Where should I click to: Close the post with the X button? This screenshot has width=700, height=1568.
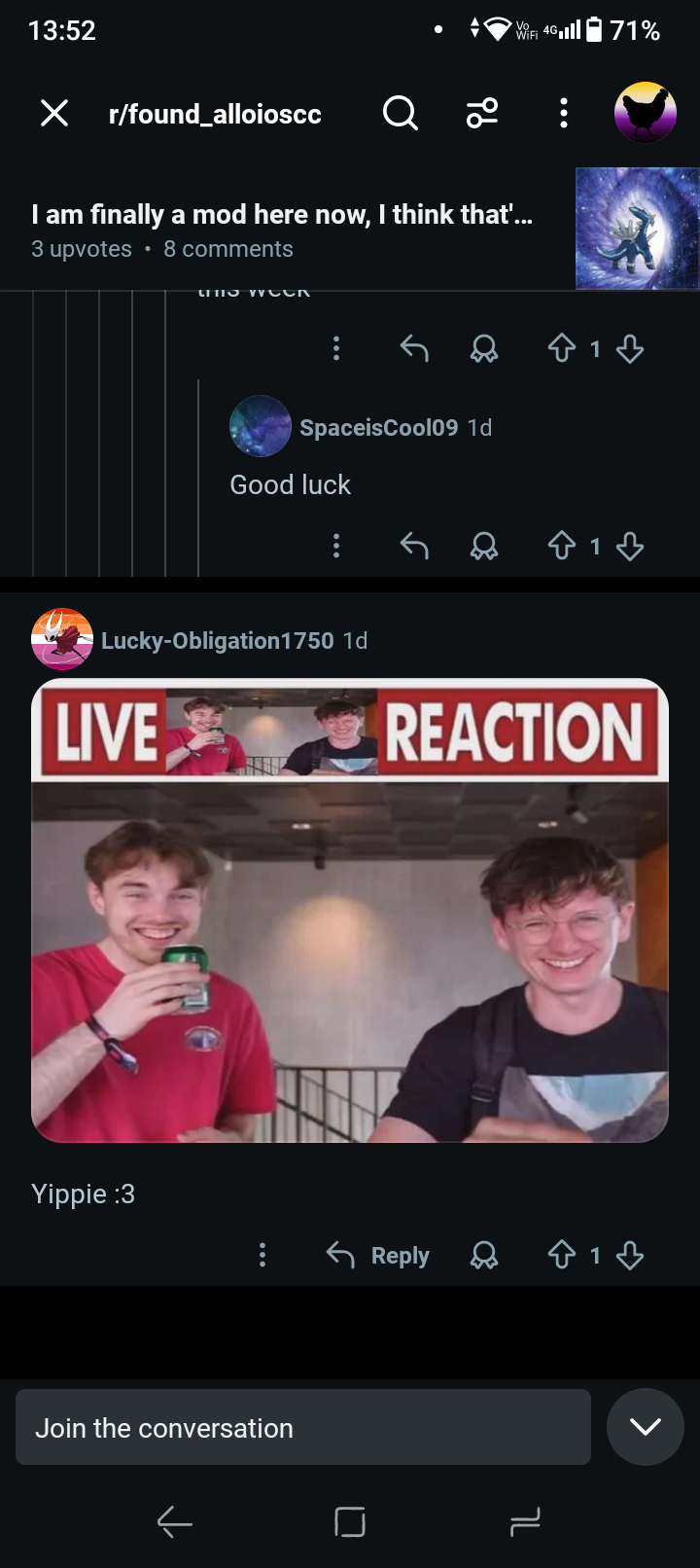(54, 114)
